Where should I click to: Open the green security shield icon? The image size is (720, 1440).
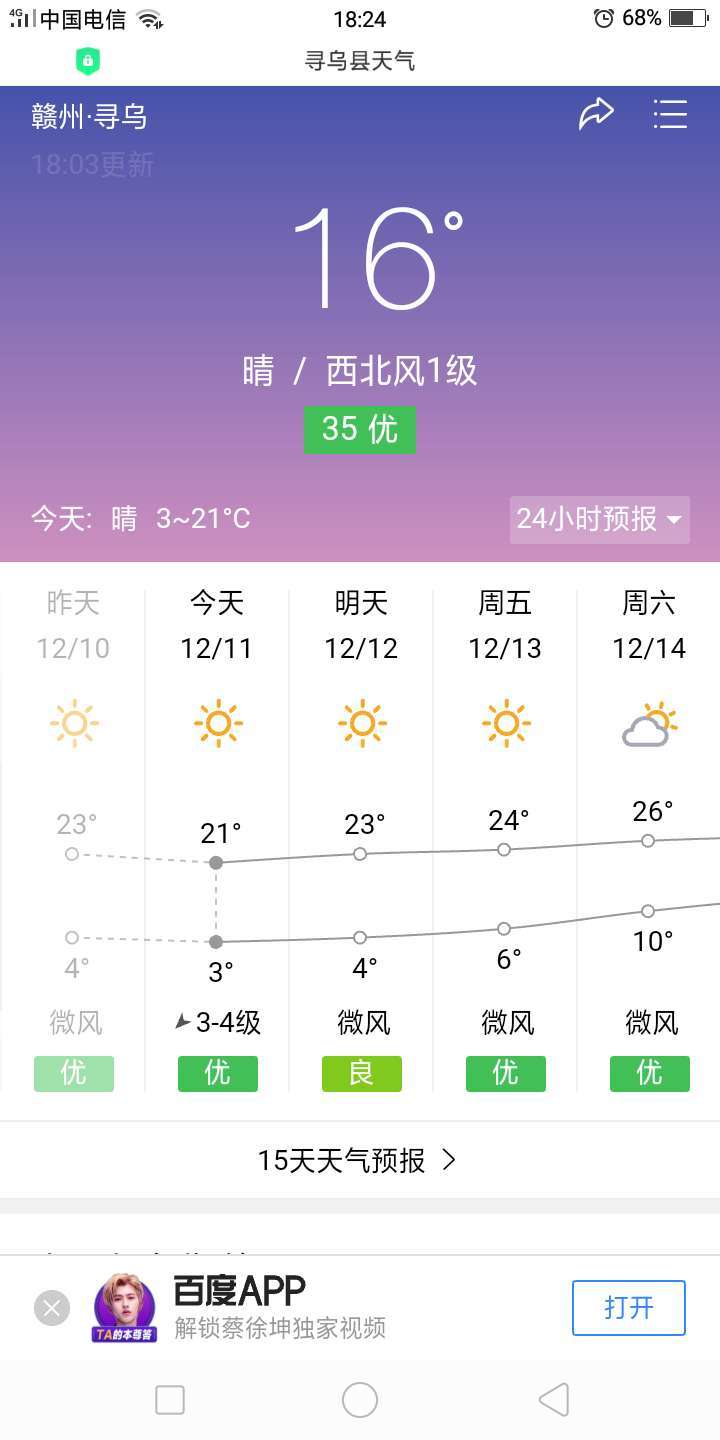pyautogui.click(x=88, y=62)
